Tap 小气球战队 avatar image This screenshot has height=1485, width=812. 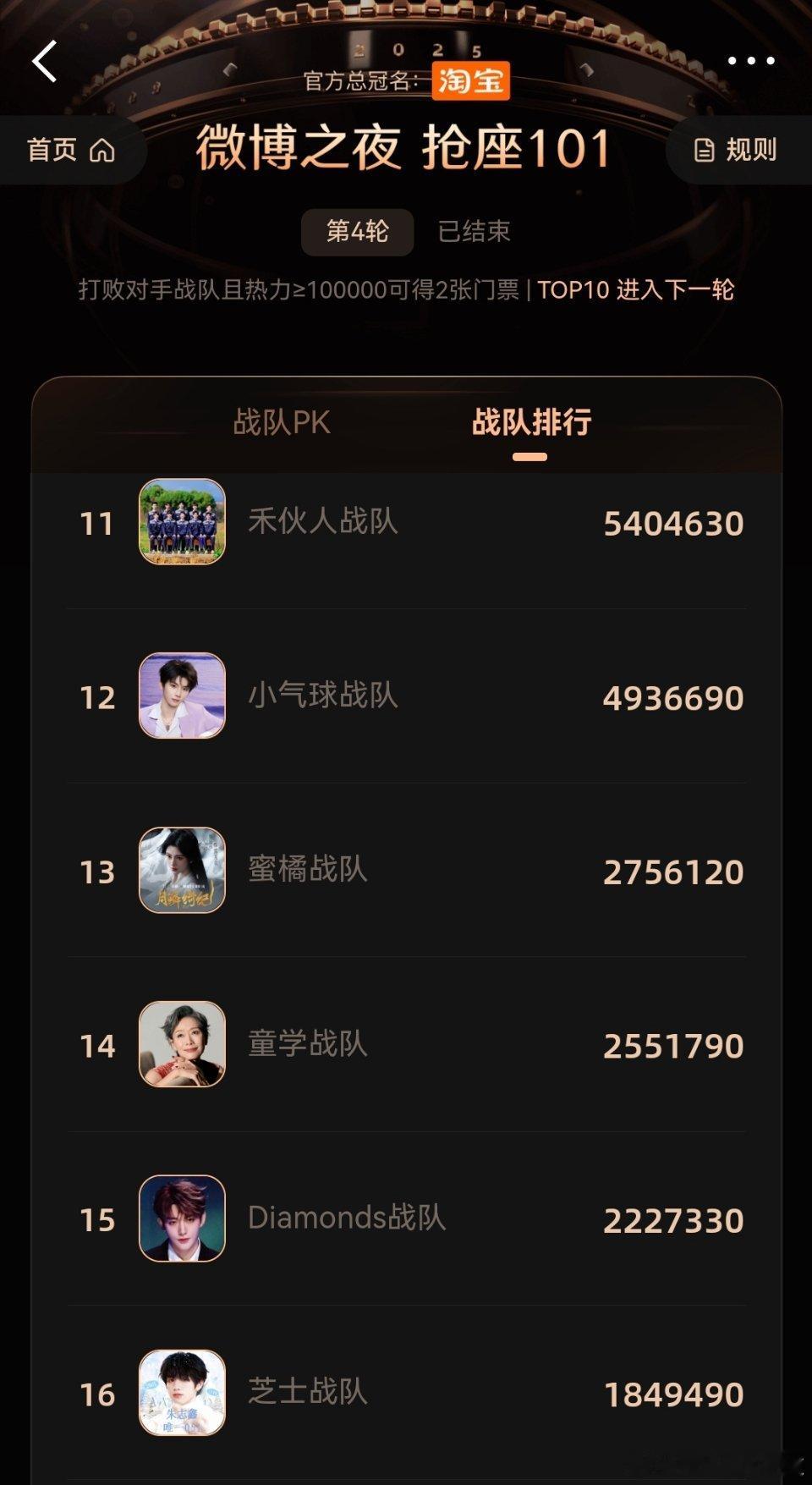(181, 697)
